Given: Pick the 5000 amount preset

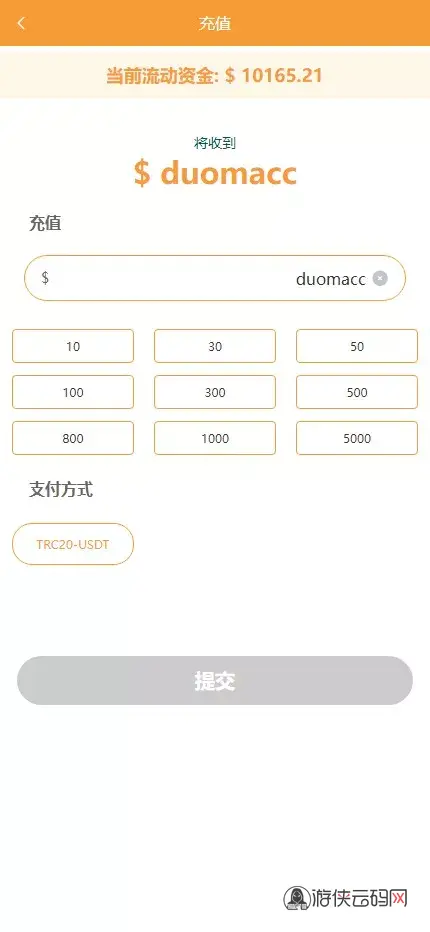Looking at the screenshot, I should click(357, 438).
